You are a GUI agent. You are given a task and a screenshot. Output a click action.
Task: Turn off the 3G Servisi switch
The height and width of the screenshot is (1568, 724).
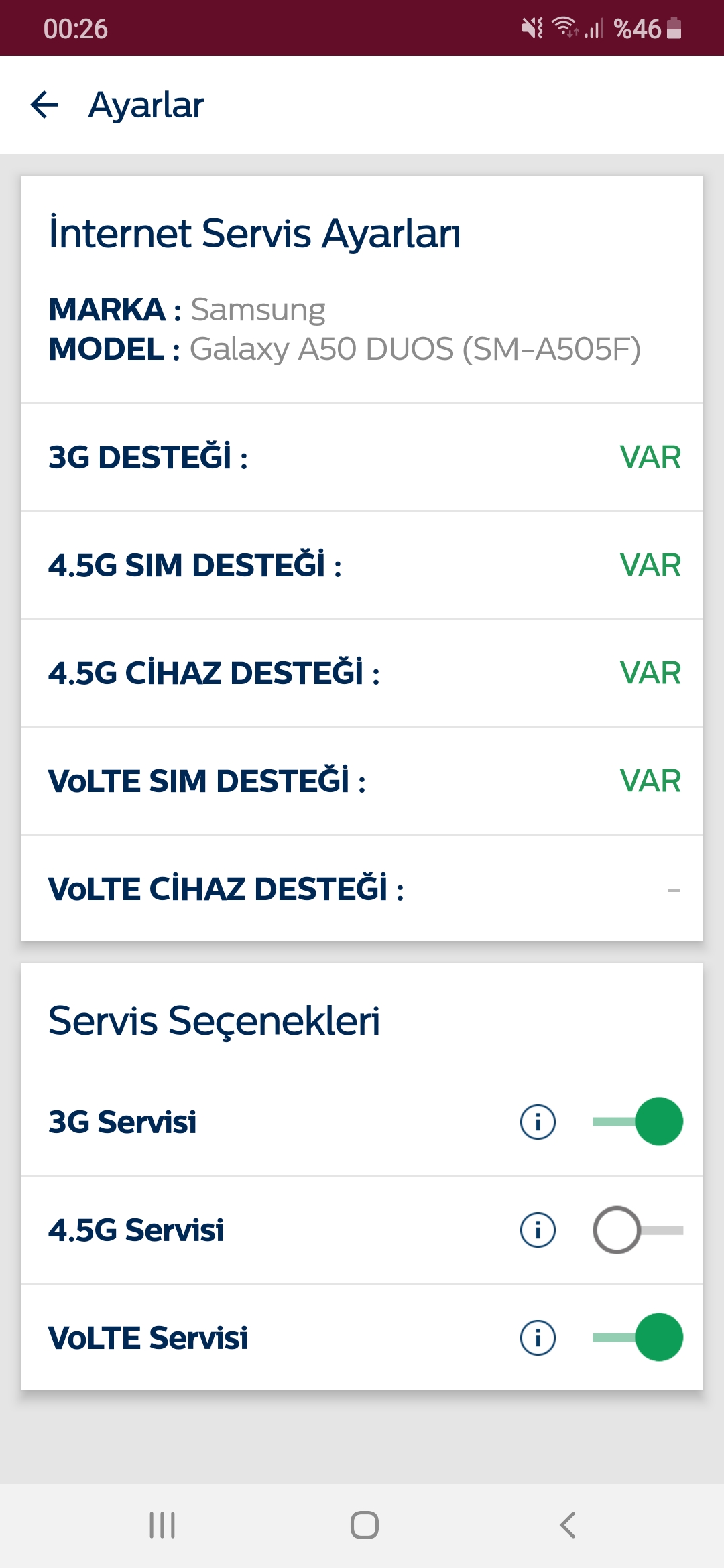click(x=638, y=1121)
